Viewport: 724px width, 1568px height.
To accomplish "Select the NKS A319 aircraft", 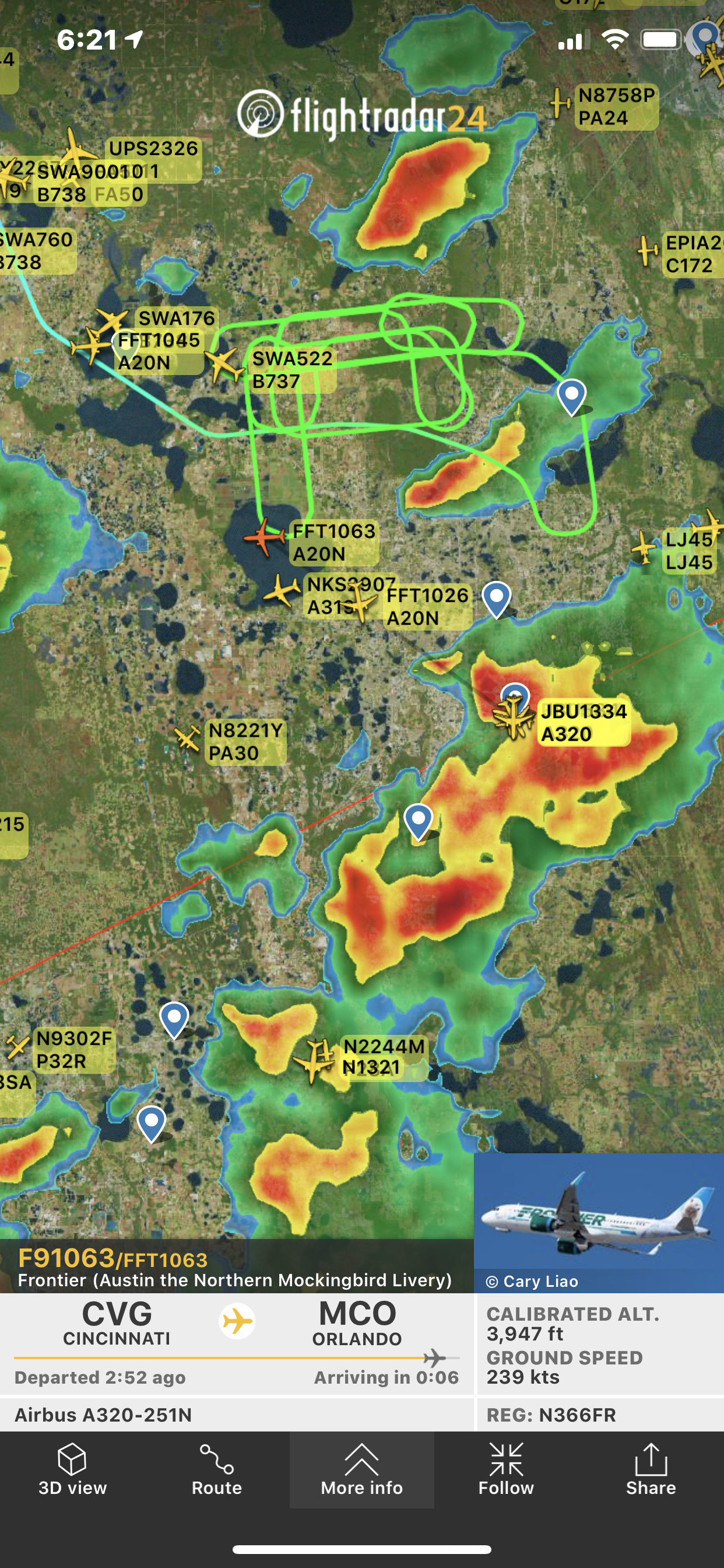I will tap(281, 590).
